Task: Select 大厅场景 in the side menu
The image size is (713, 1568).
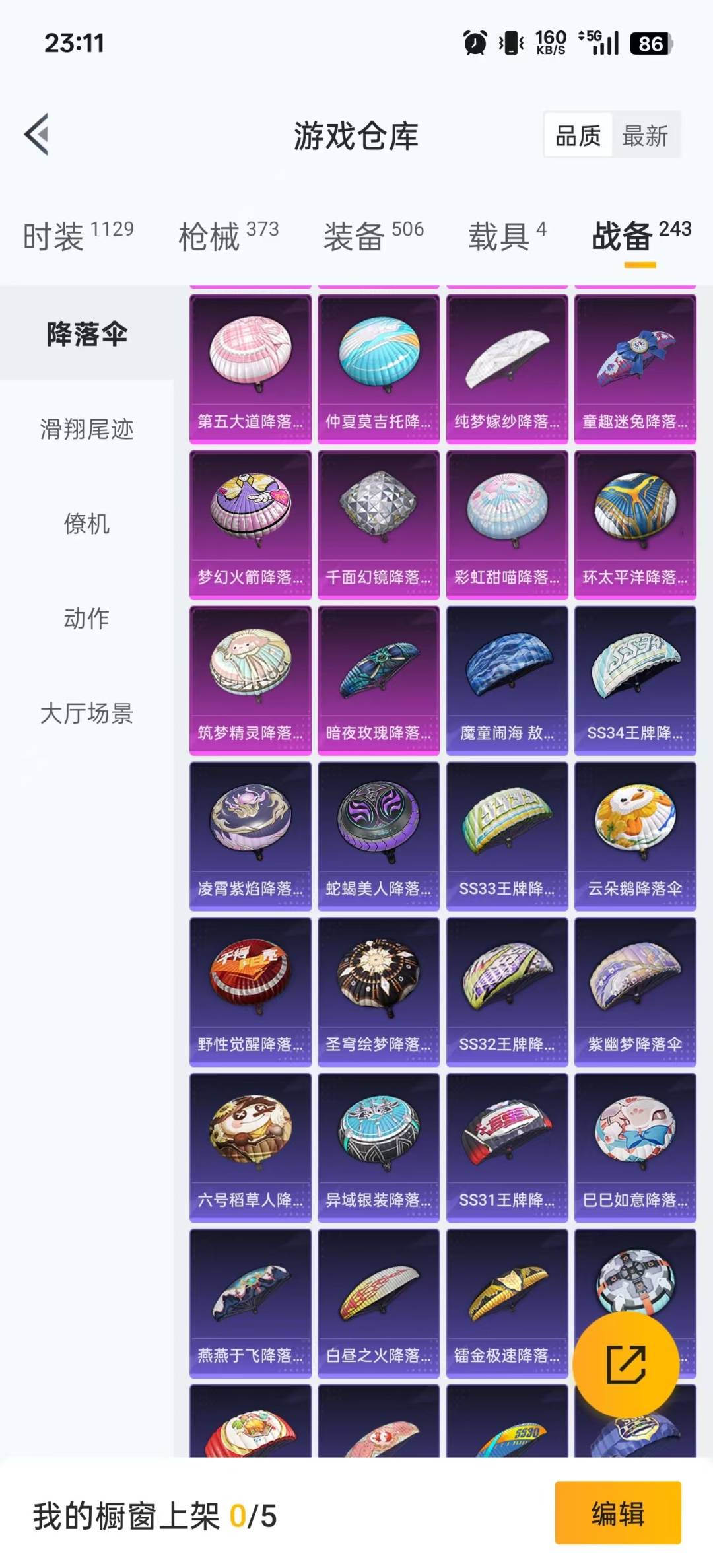Action: click(86, 714)
